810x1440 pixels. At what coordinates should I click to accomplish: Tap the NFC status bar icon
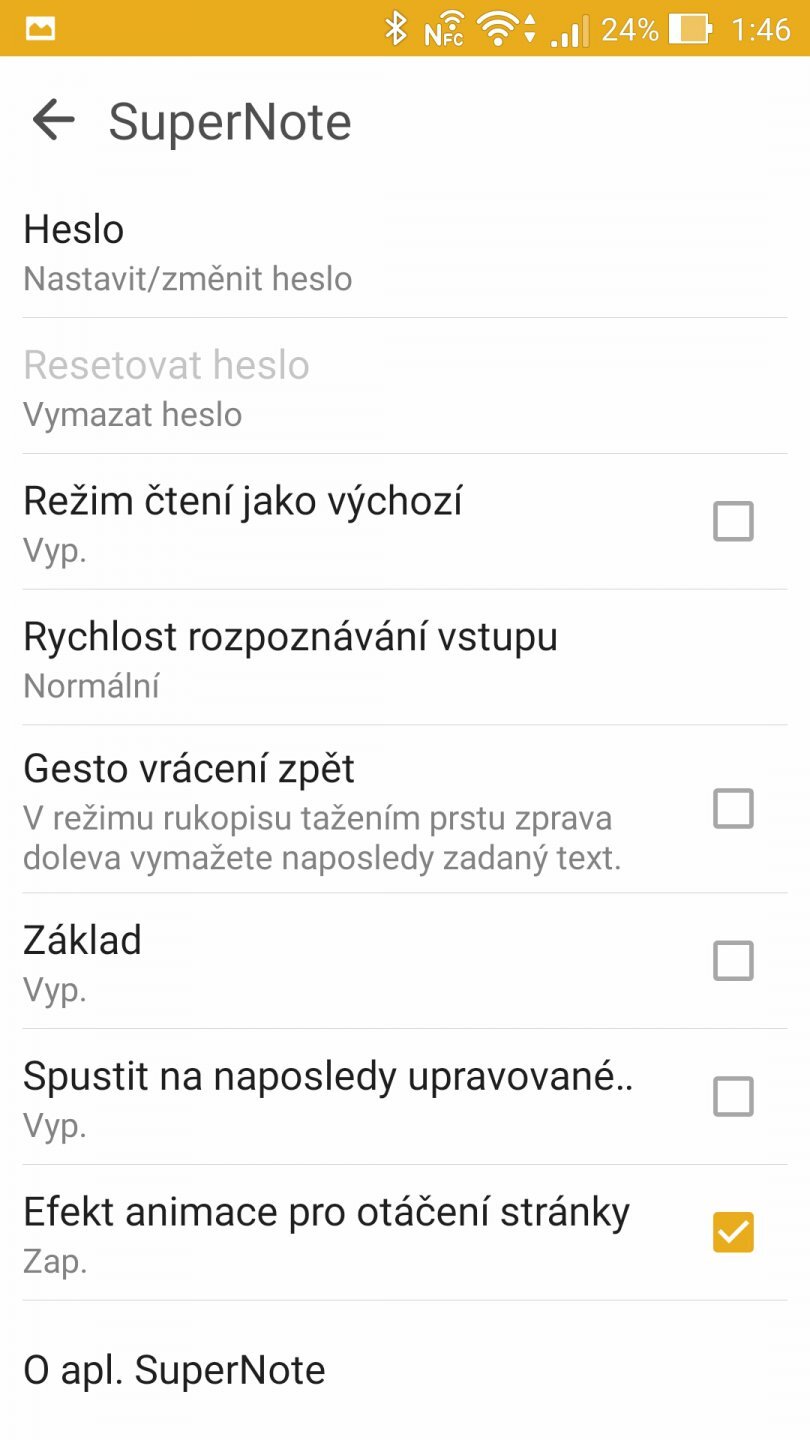443,29
